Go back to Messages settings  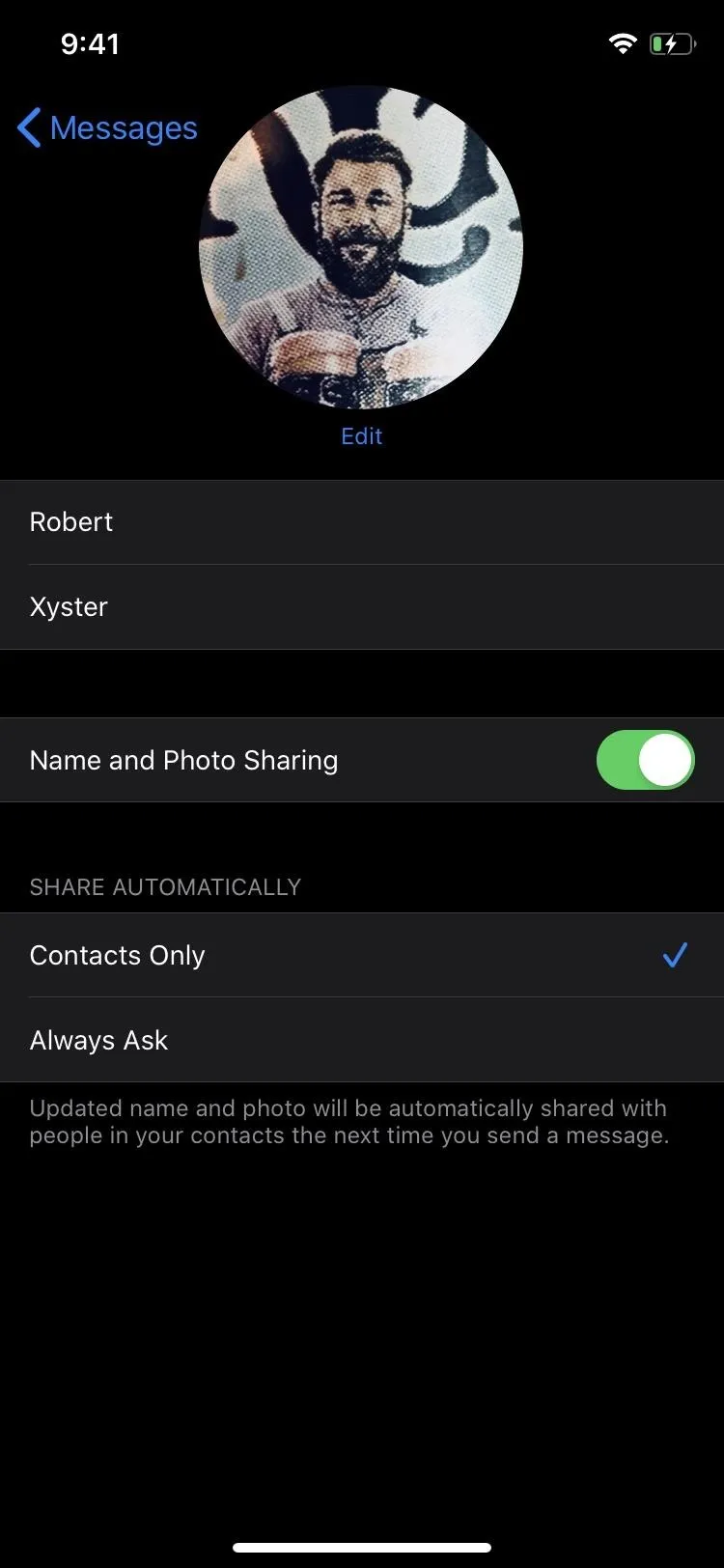click(107, 127)
